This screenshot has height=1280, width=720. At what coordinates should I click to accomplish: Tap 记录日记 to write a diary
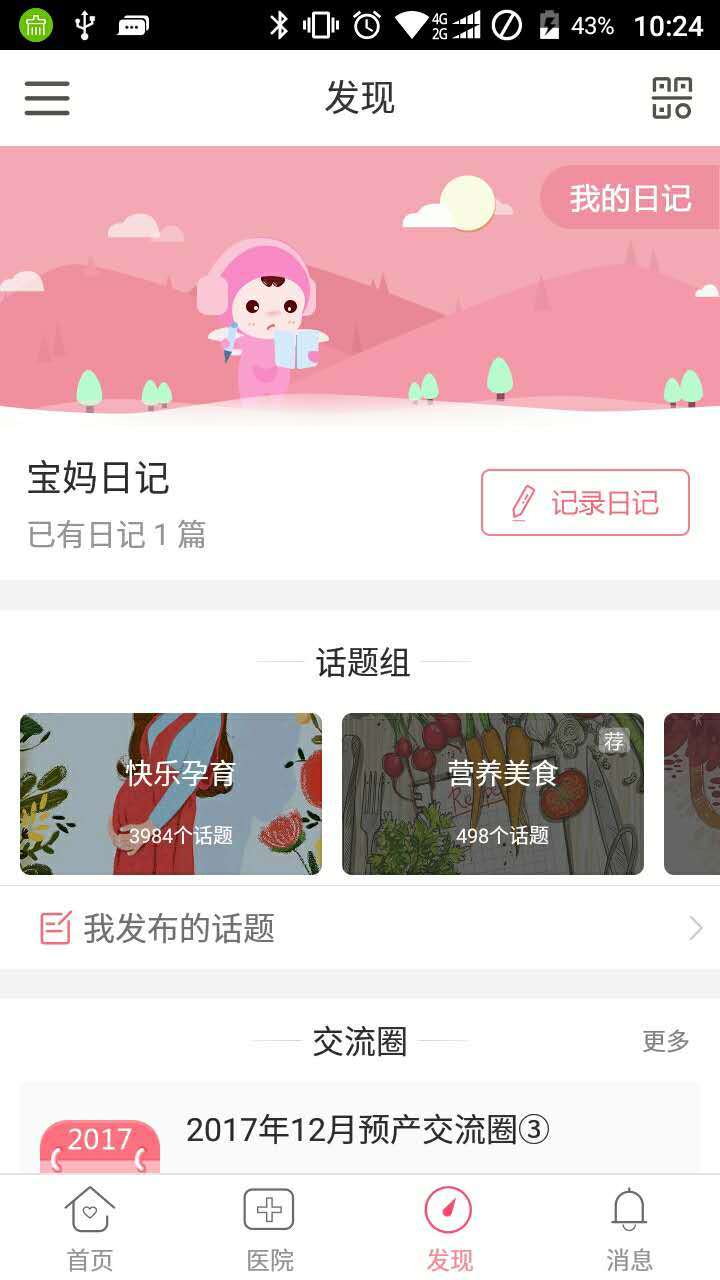[585, 502]
